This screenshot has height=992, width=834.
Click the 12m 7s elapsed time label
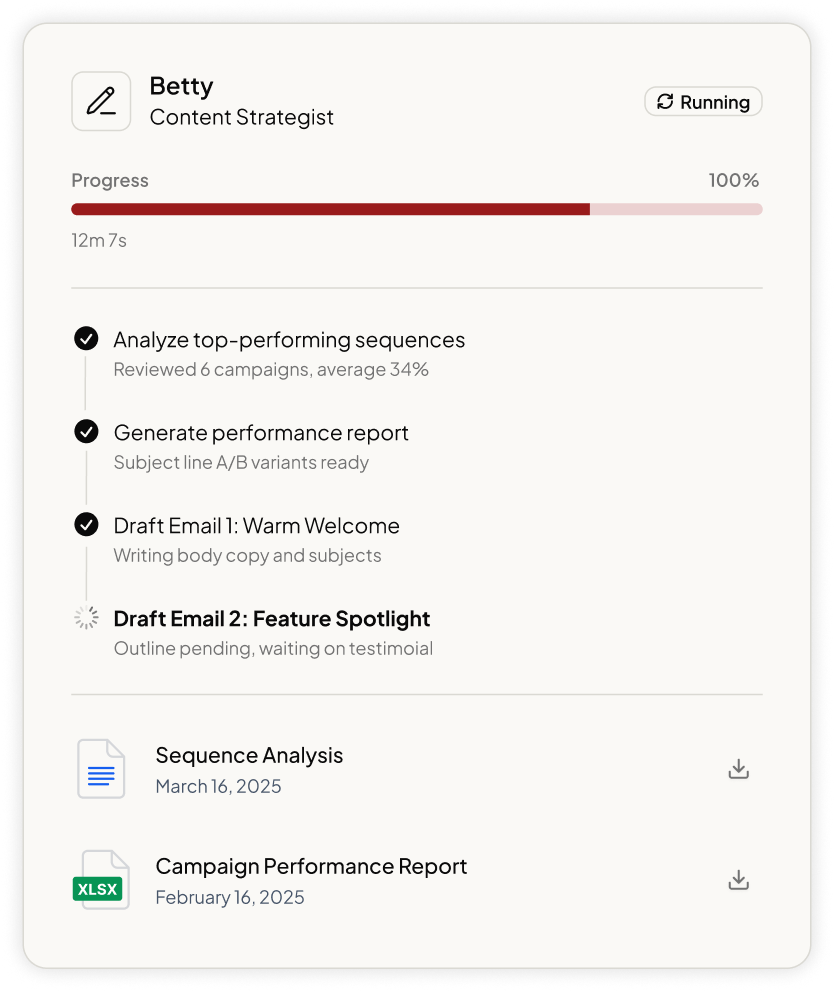(x=98, y=240)
